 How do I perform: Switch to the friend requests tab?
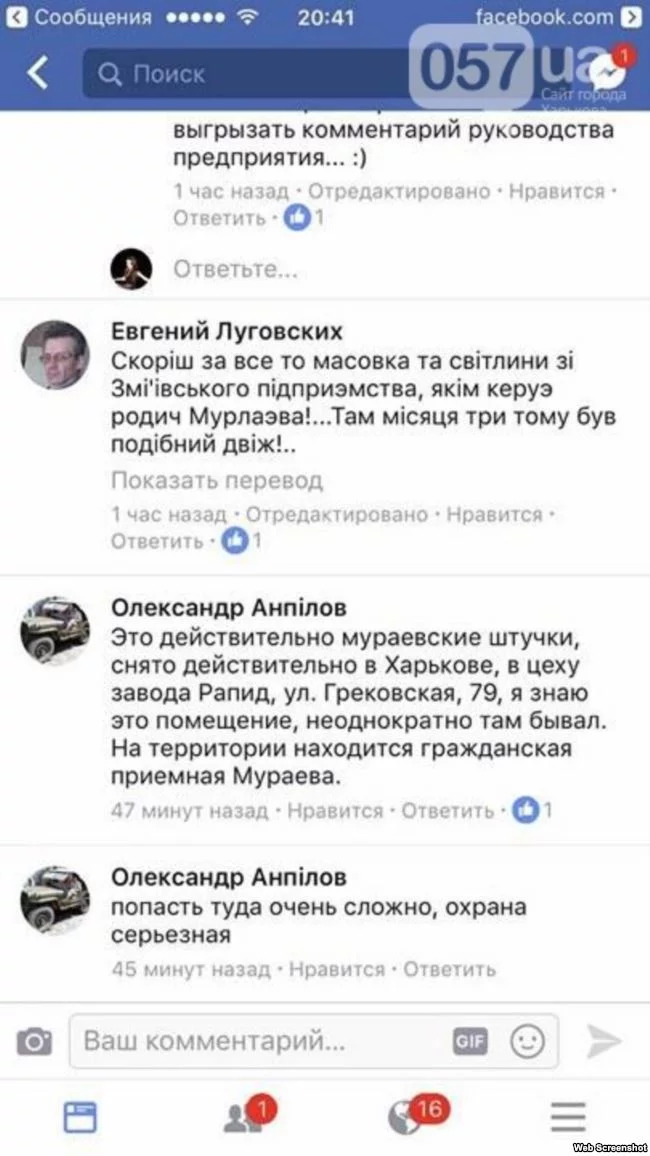[245, 1116]
